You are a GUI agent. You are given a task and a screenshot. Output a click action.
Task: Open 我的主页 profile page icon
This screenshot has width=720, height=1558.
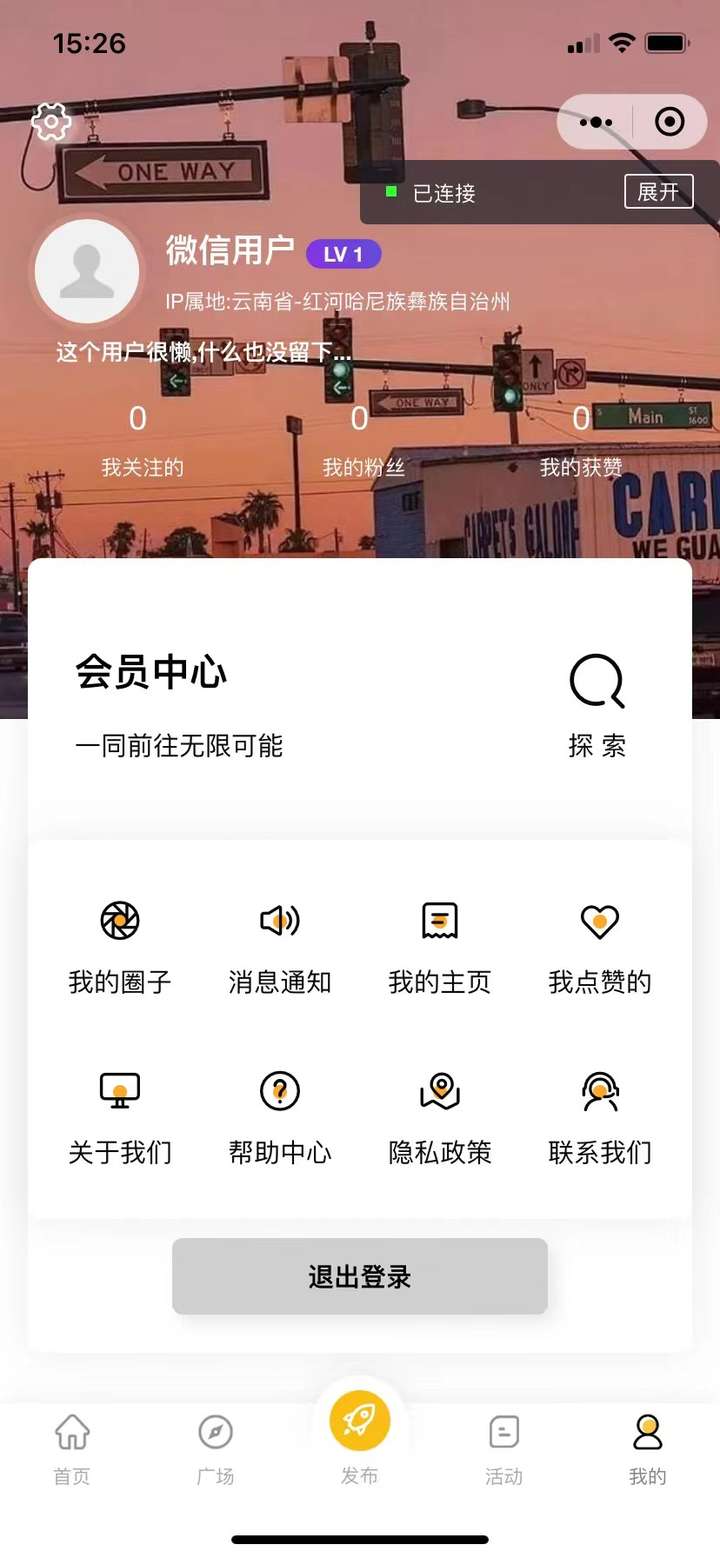[439, 921]
